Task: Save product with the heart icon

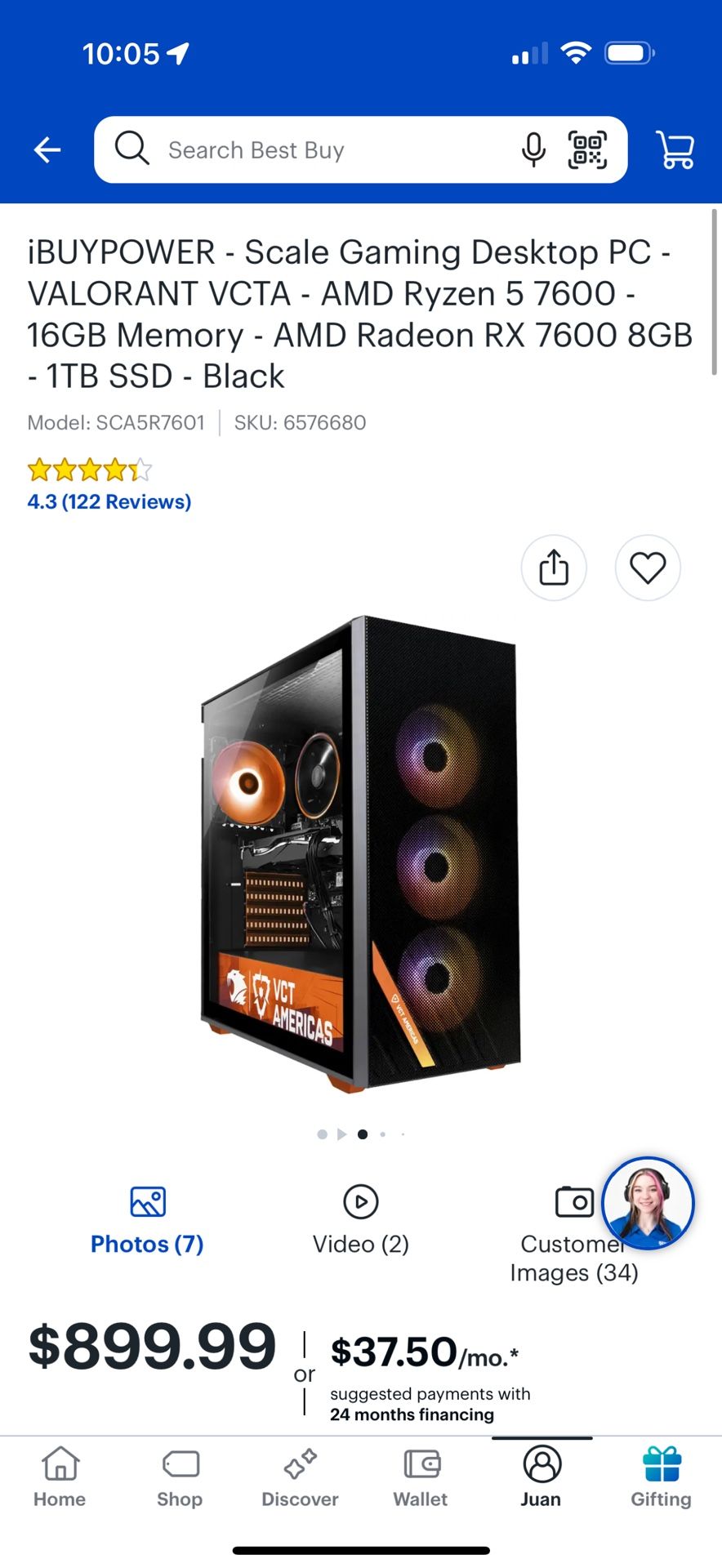Action: [648, 568]
